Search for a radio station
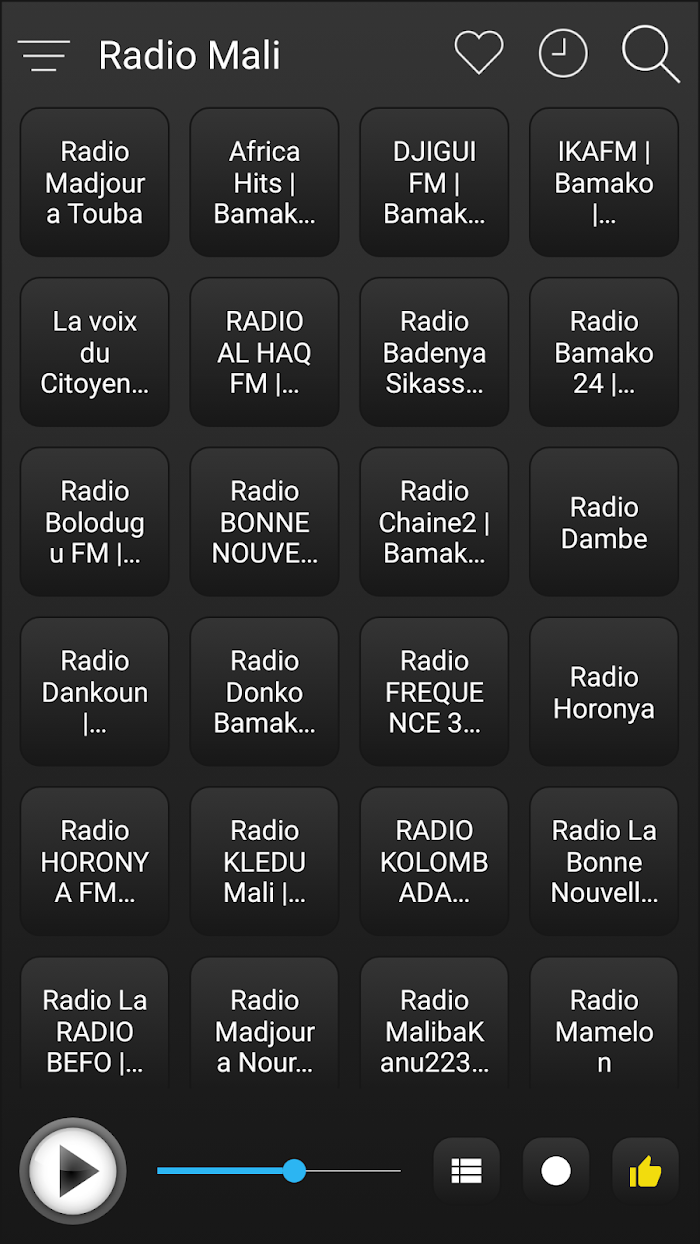 pyautogui.click(x=650, y=54)
